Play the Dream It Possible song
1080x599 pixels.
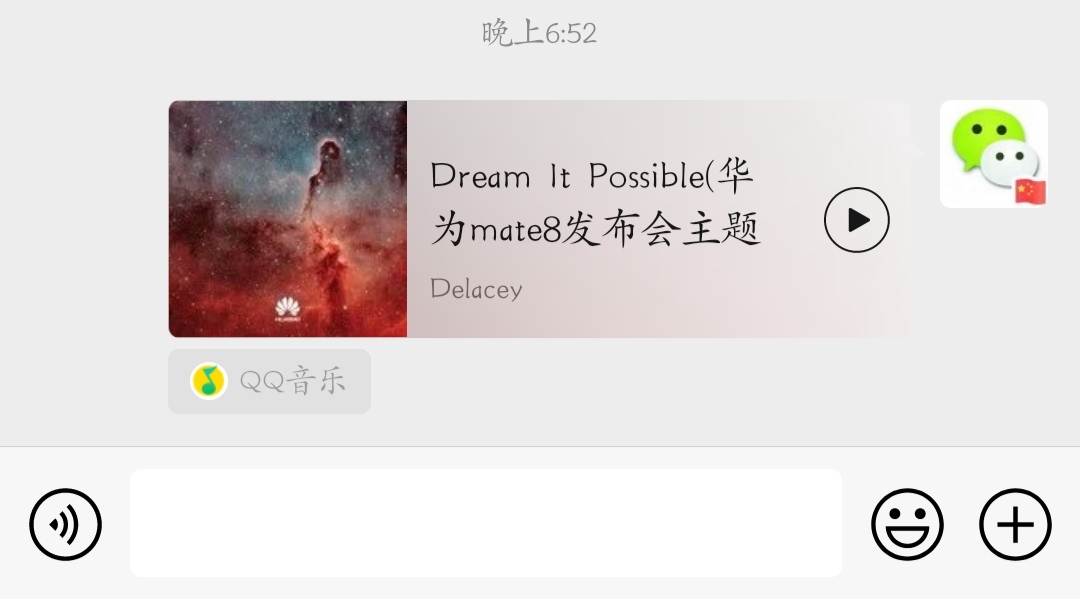point(856,220)
